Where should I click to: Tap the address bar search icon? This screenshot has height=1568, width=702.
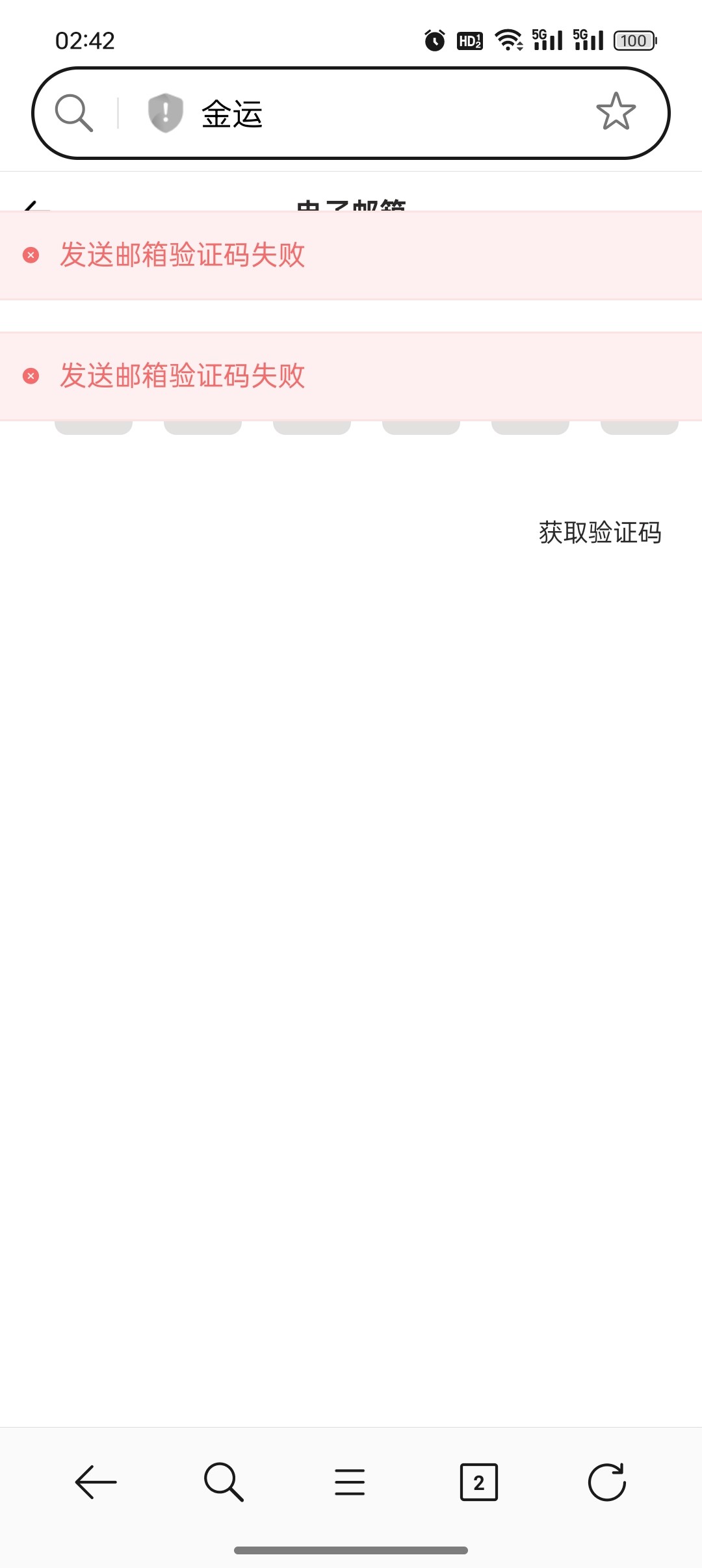[x=74, y=113]
